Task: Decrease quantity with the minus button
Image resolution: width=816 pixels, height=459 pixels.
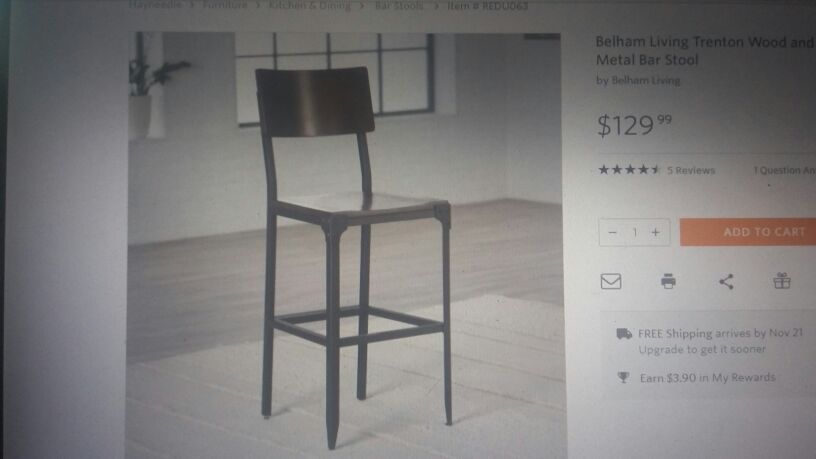Action: pos(613,233)
